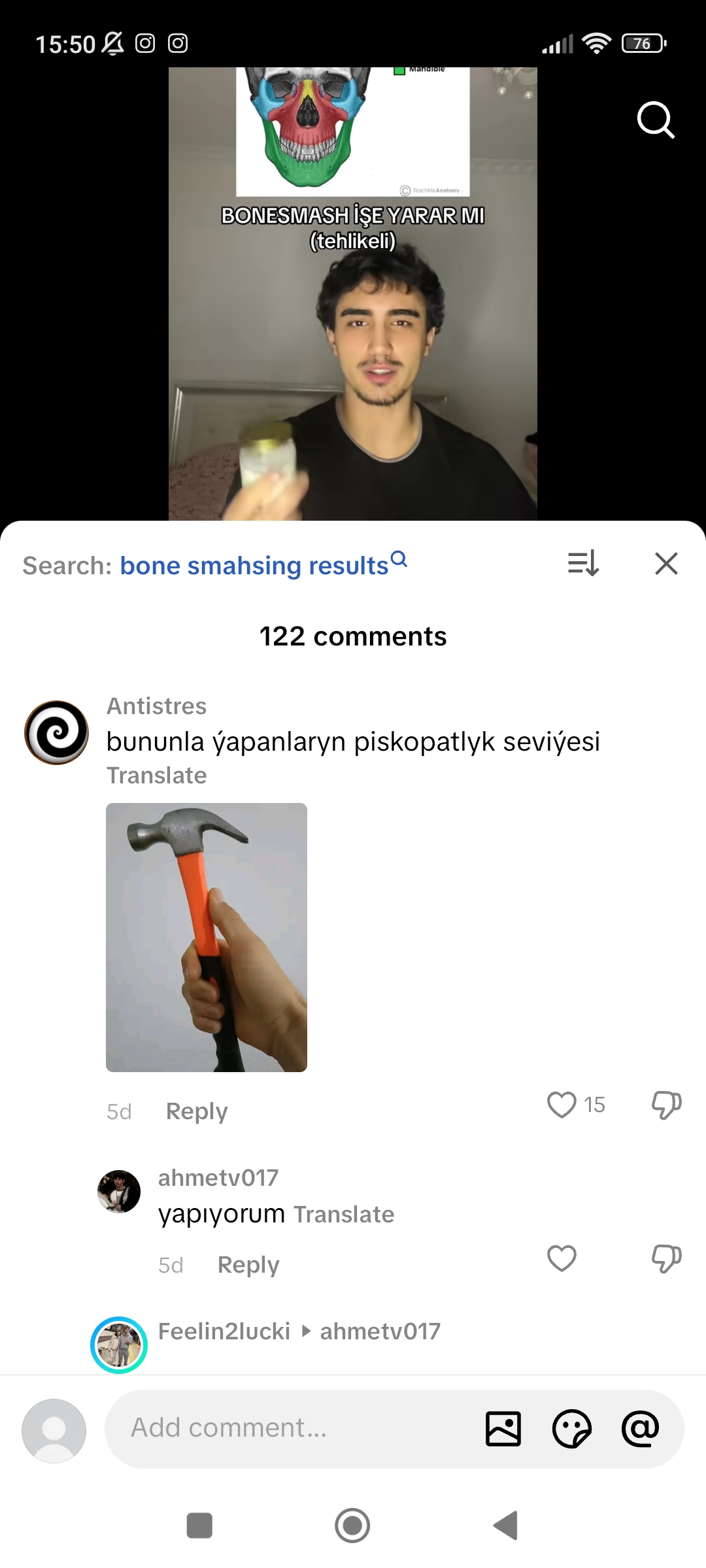Go back with the system back button

pyautogui.click(x=505, y=1526)
